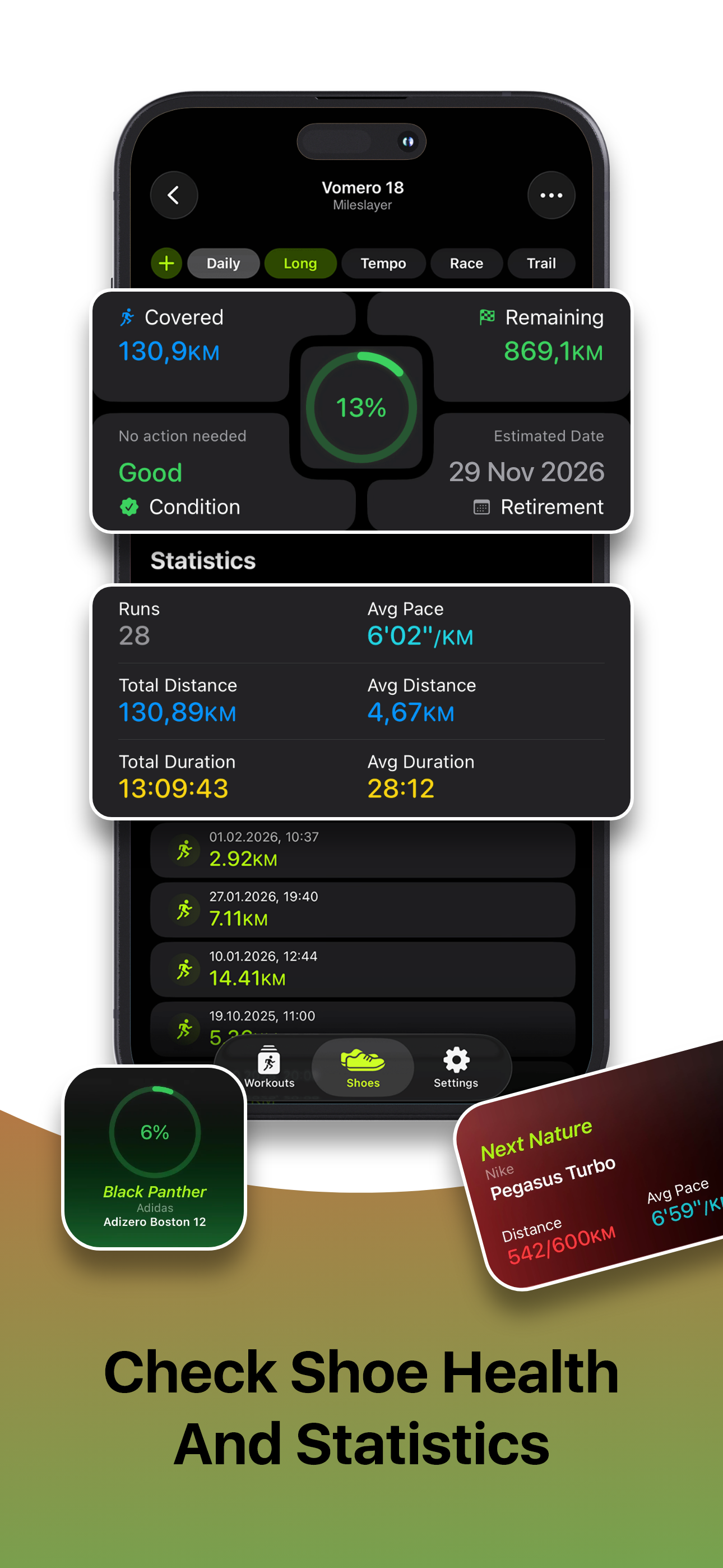Tap the runner icon beside Covered
Image resolution: width=723 pixels, height=1568 pixels.
pos(128,317)
